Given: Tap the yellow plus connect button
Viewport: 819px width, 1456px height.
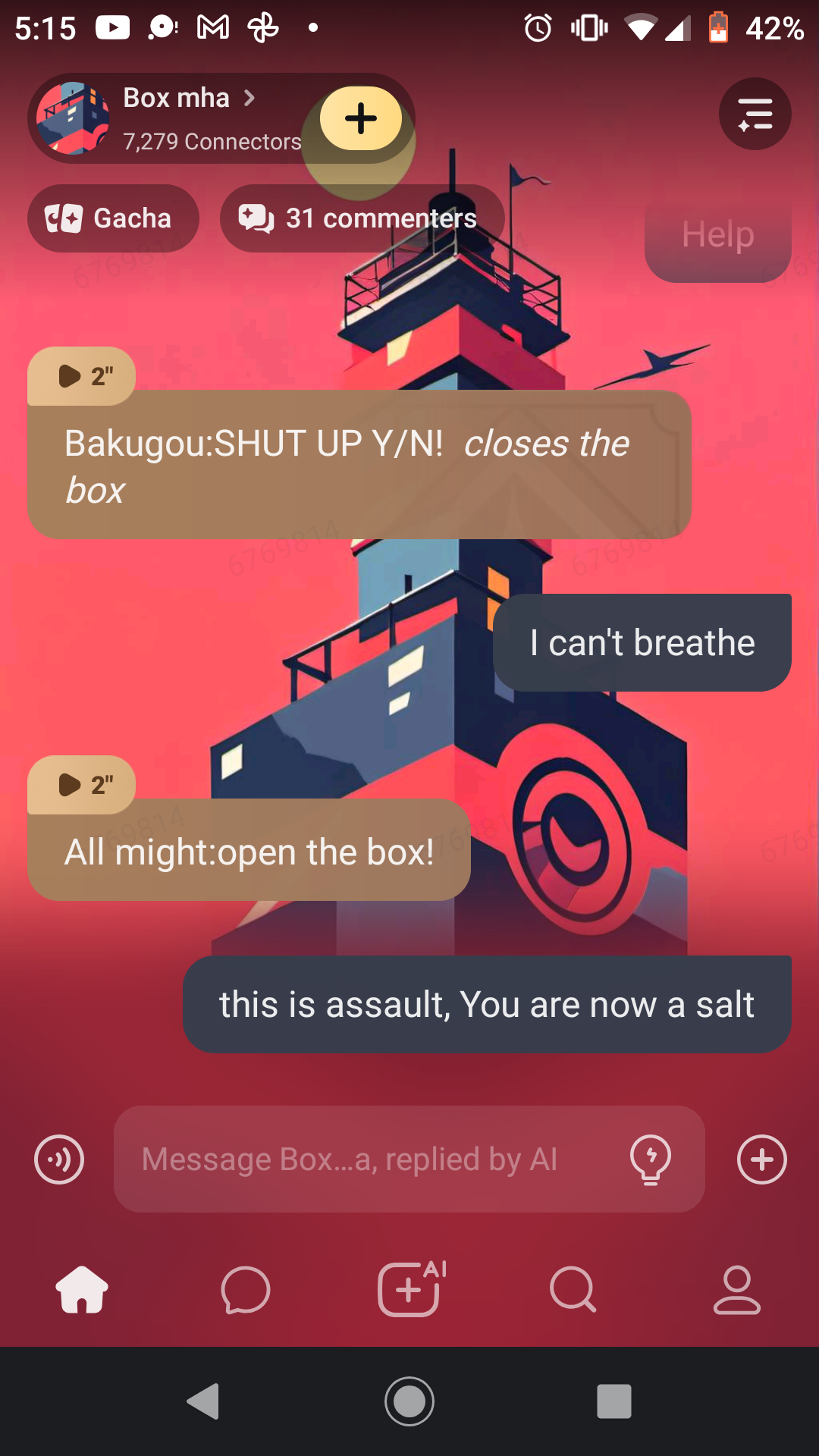Looking at the screenshot, I should click(x=361, y=118).
